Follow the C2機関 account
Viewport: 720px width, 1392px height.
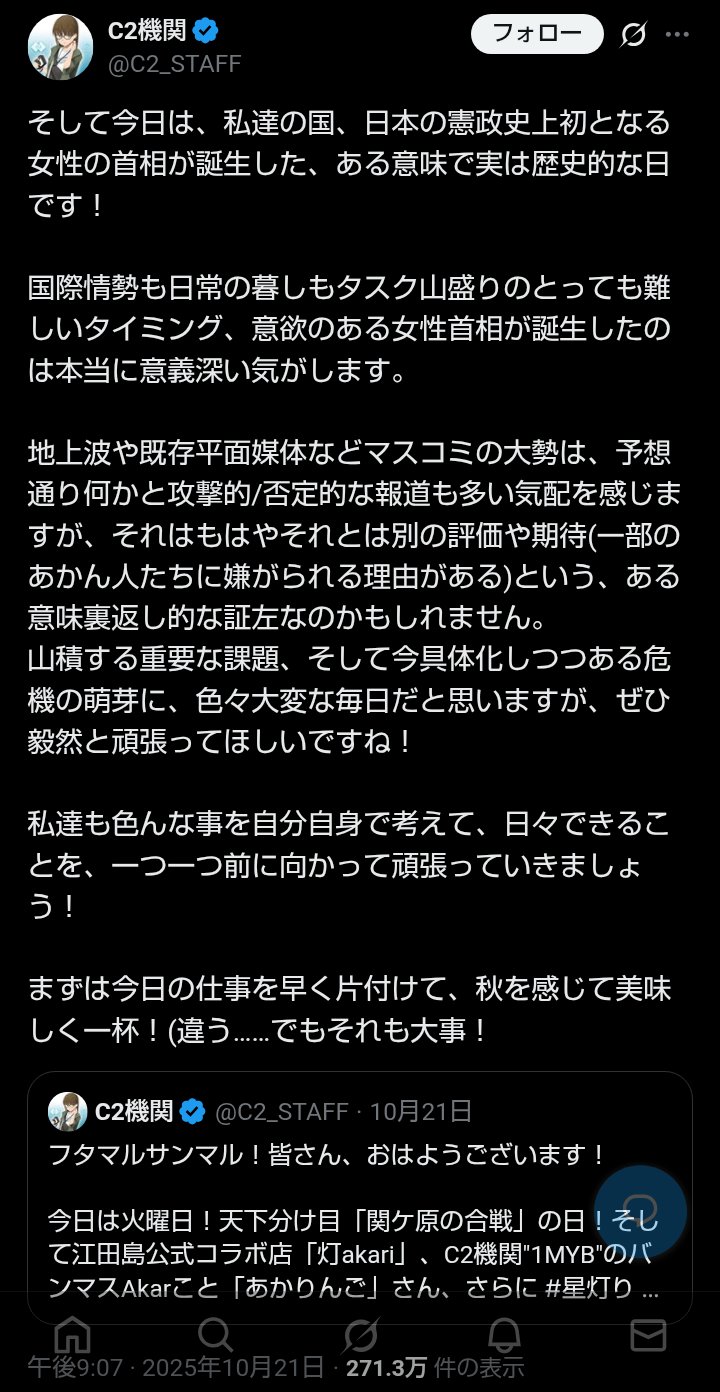click(x=537, y=35)
